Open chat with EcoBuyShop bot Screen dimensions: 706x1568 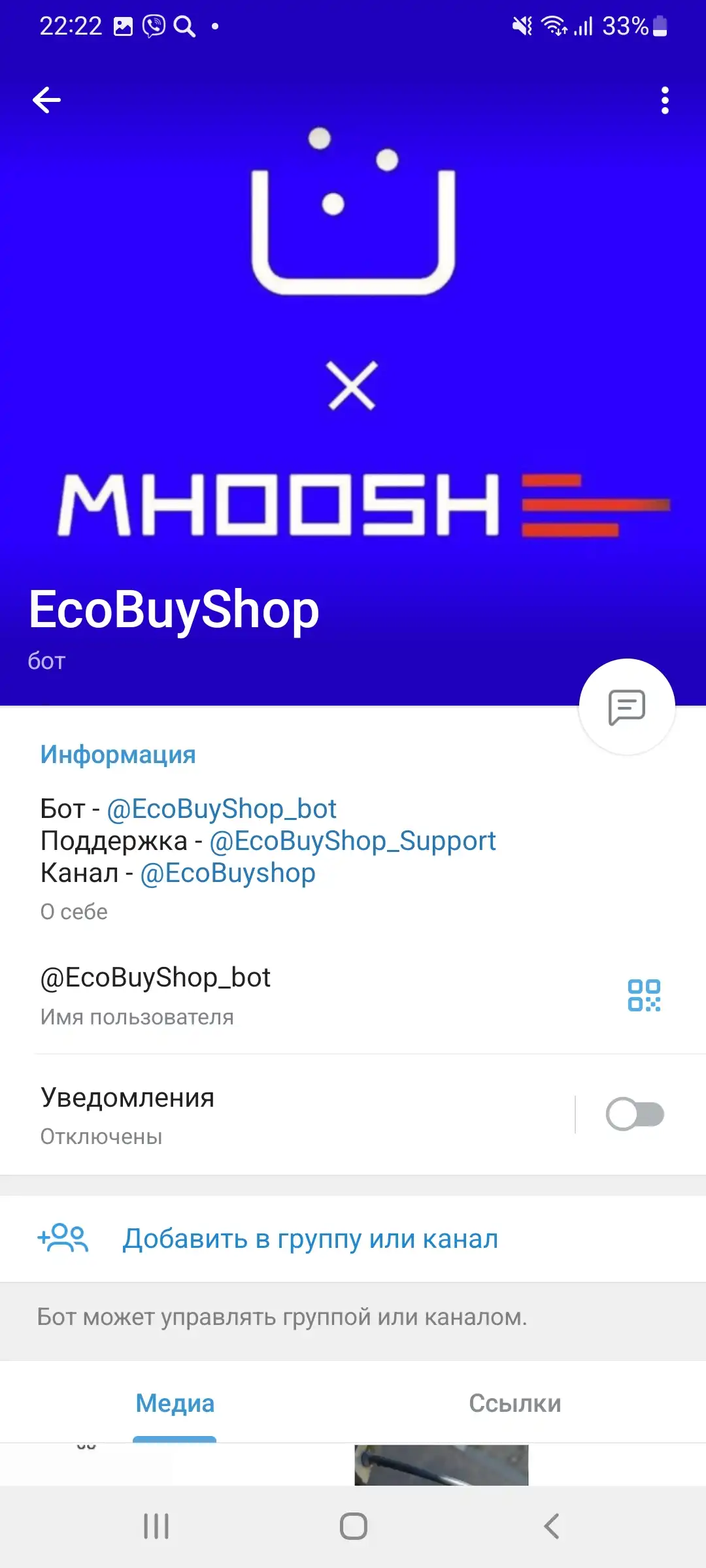626,706
